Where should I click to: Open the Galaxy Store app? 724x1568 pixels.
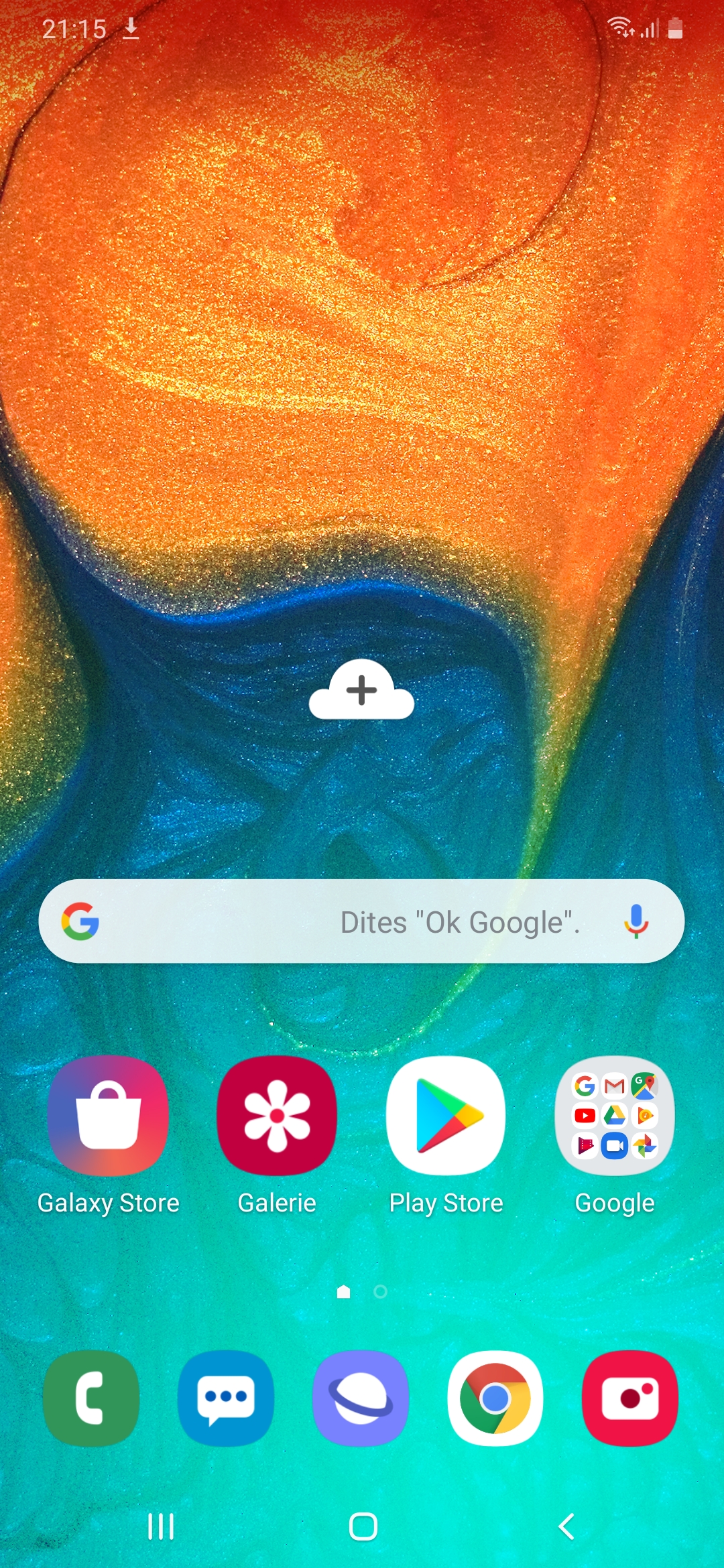(108, 1116)
